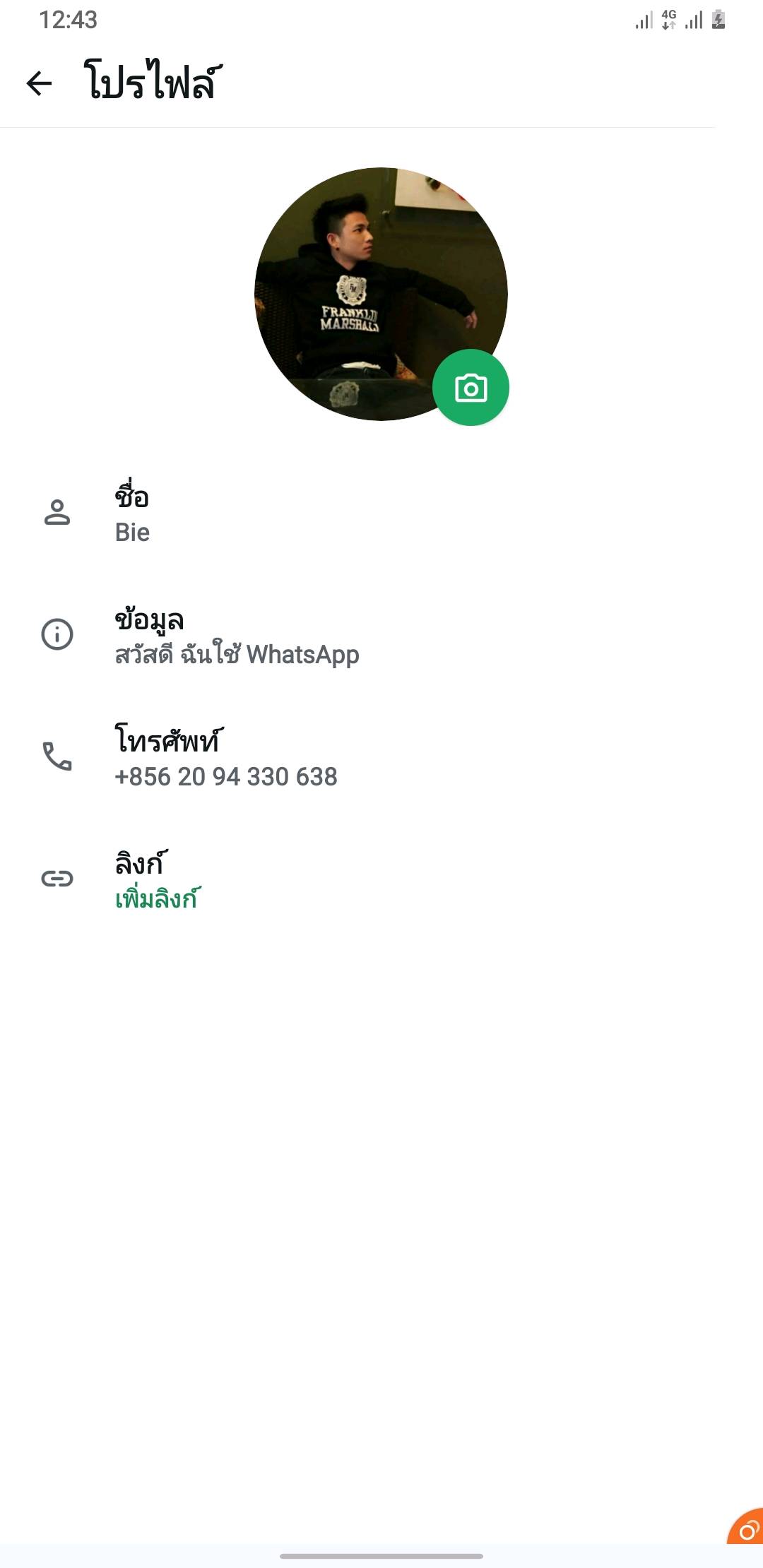Go back from the โปรไฟล์ screen
Viewport: 763px width, 1568px height.
pyautogui.click(x=40, y=83)
